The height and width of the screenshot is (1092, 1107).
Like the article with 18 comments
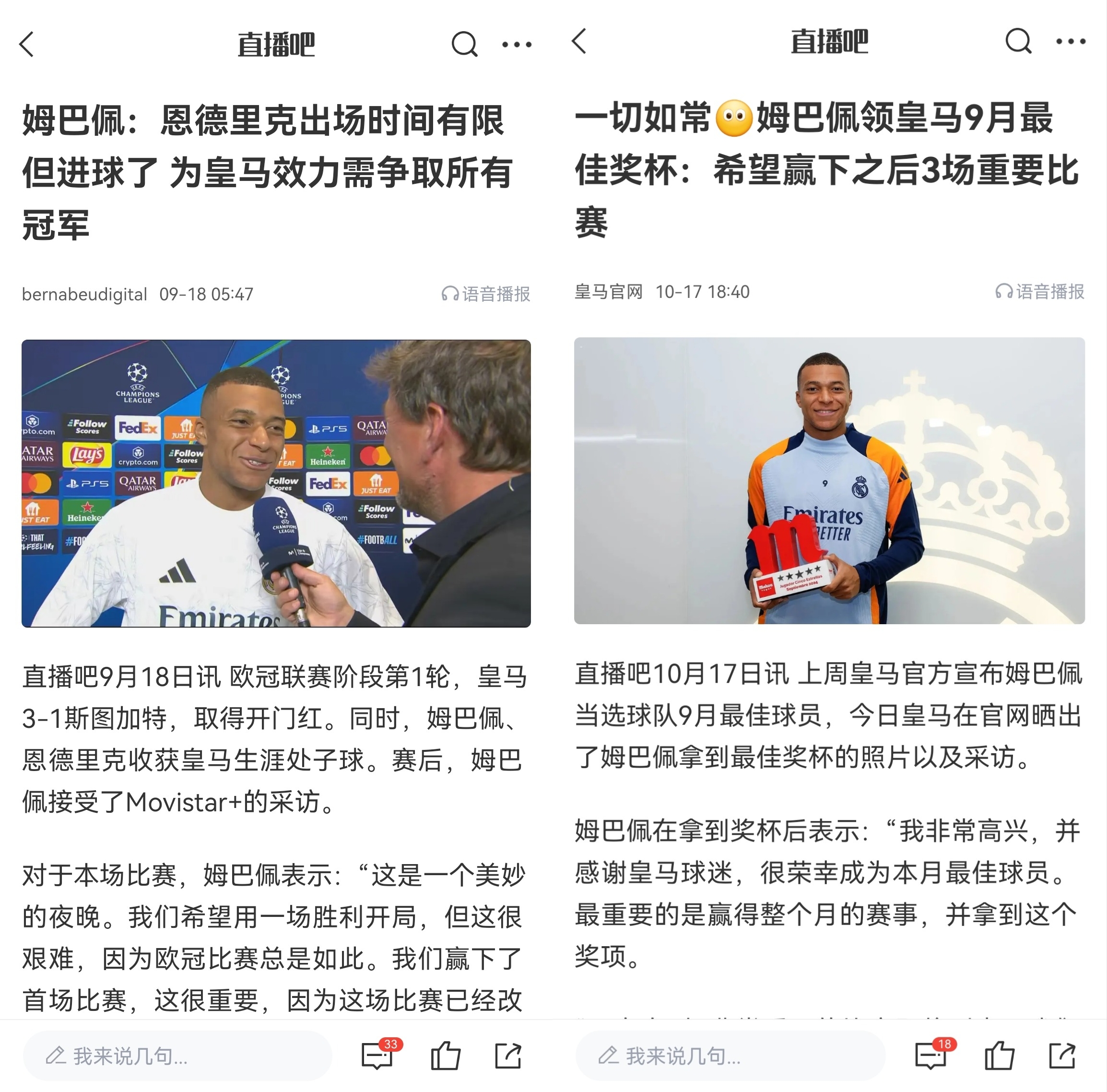(x=999, y=1056)
